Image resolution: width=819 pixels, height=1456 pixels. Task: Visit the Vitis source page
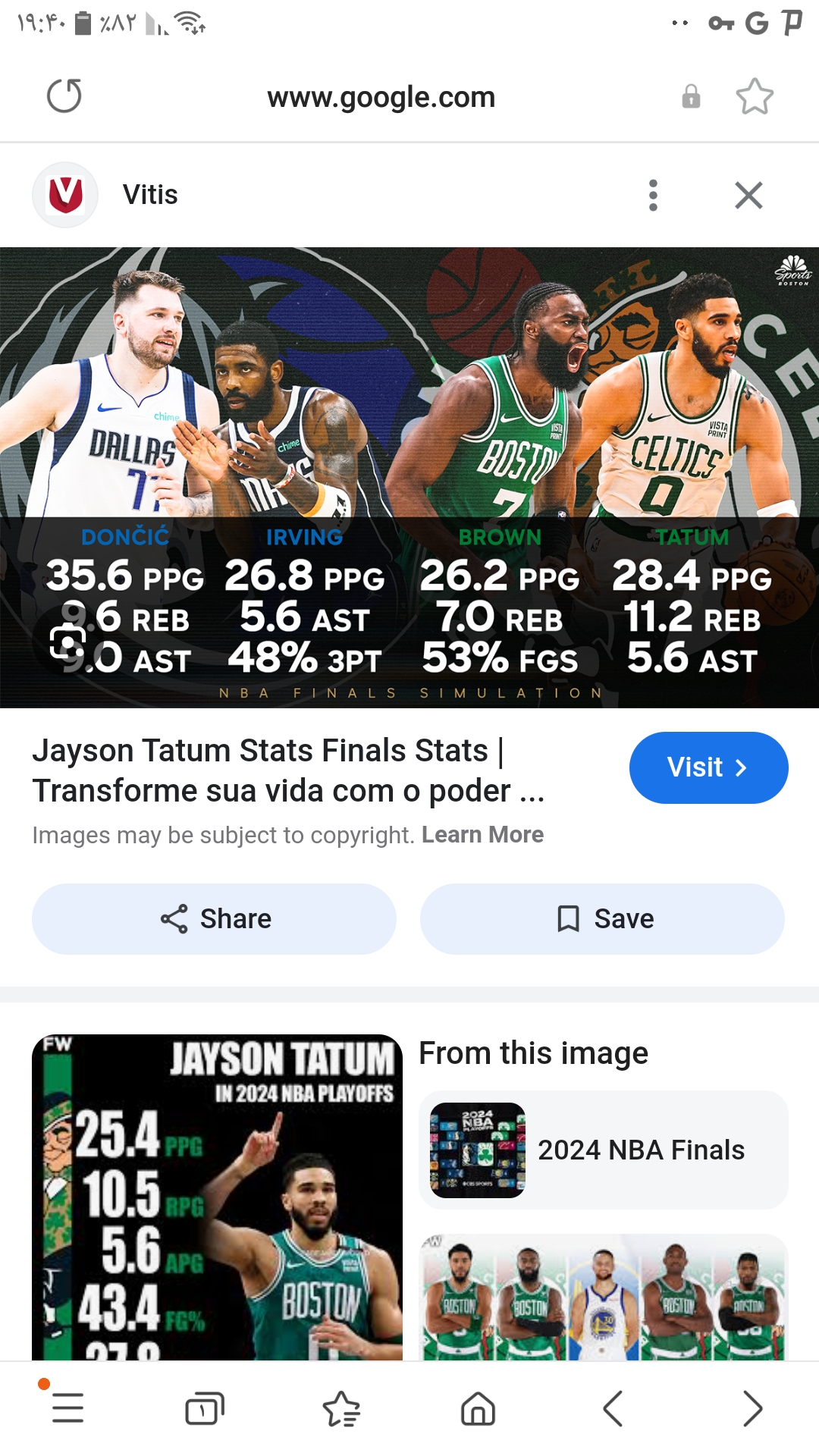pos(708,767)
